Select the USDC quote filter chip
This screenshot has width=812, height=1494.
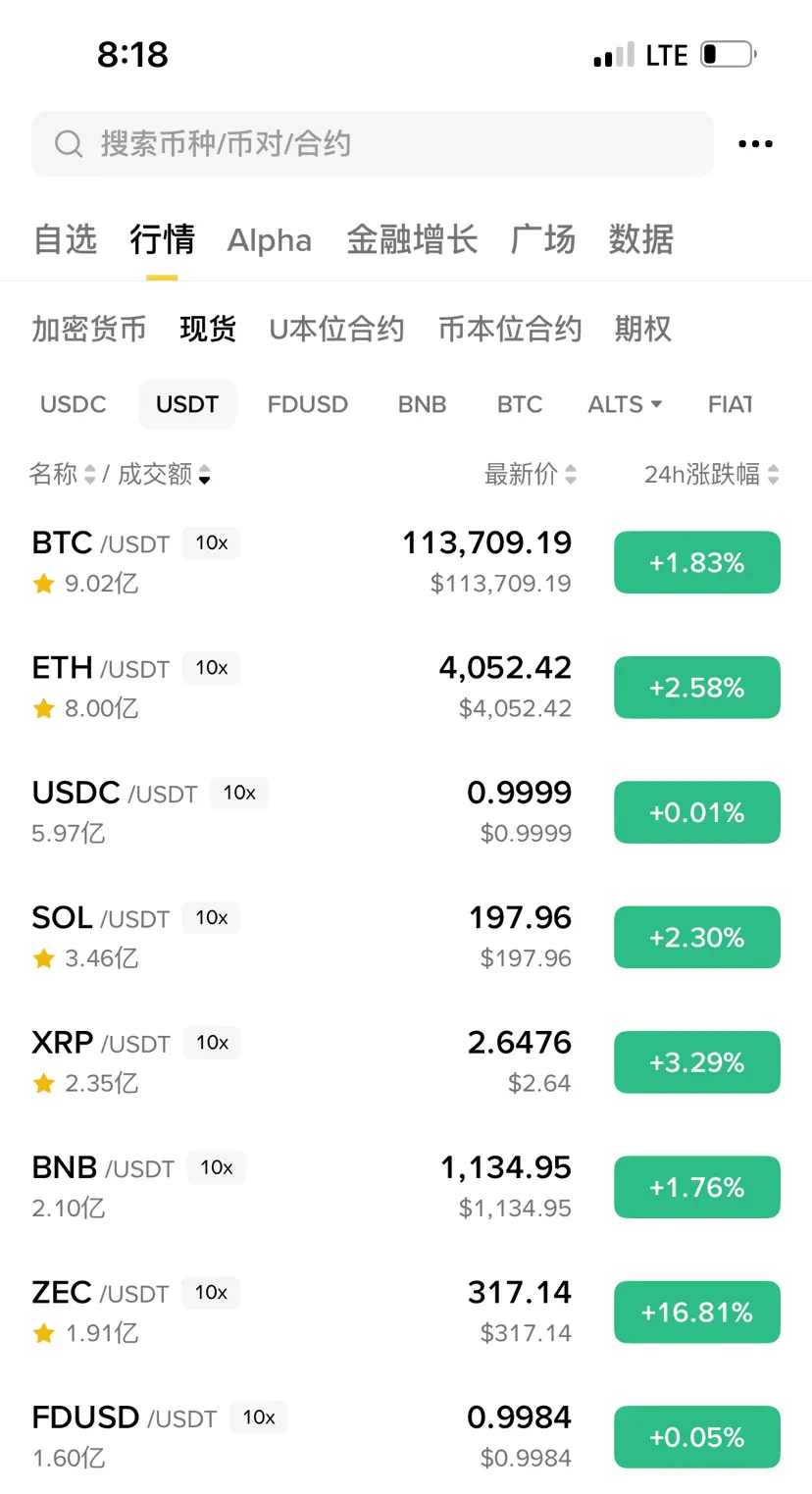tap(74, 404)
